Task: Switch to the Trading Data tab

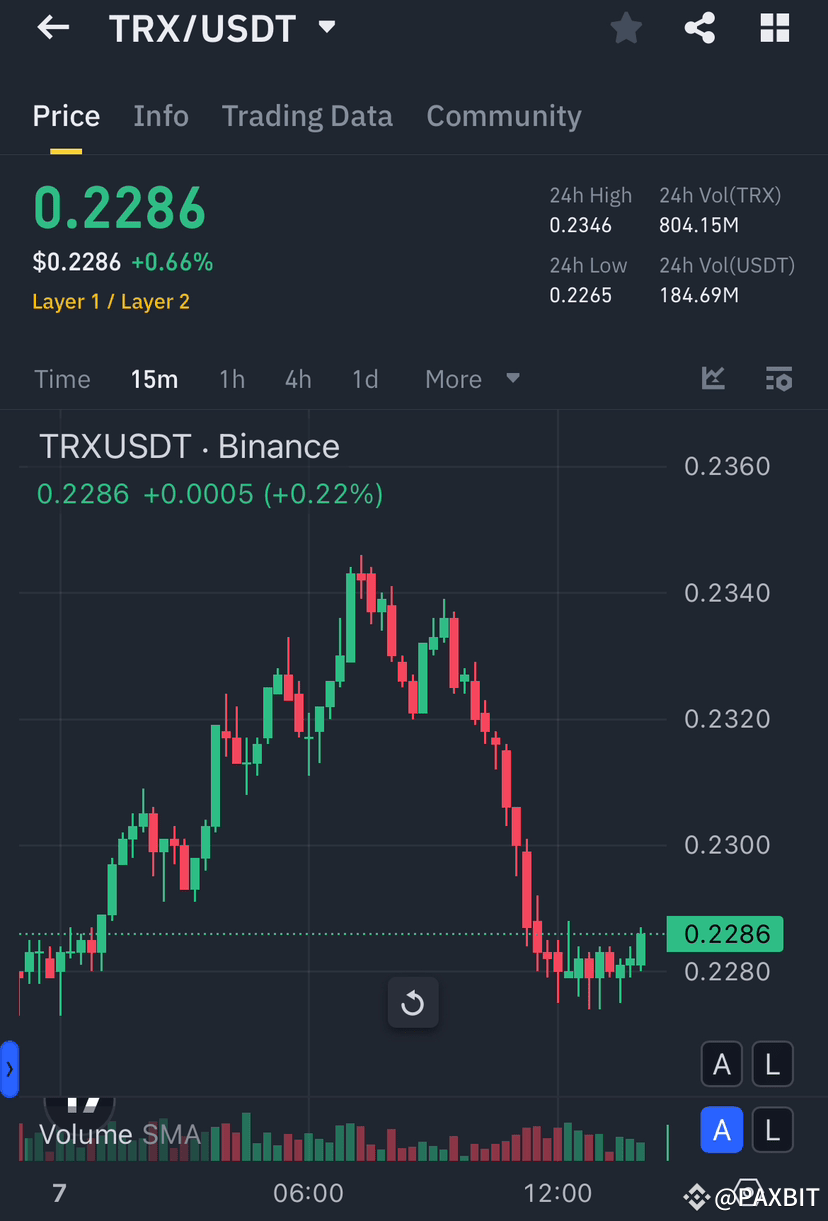Action: coord(307,115)
